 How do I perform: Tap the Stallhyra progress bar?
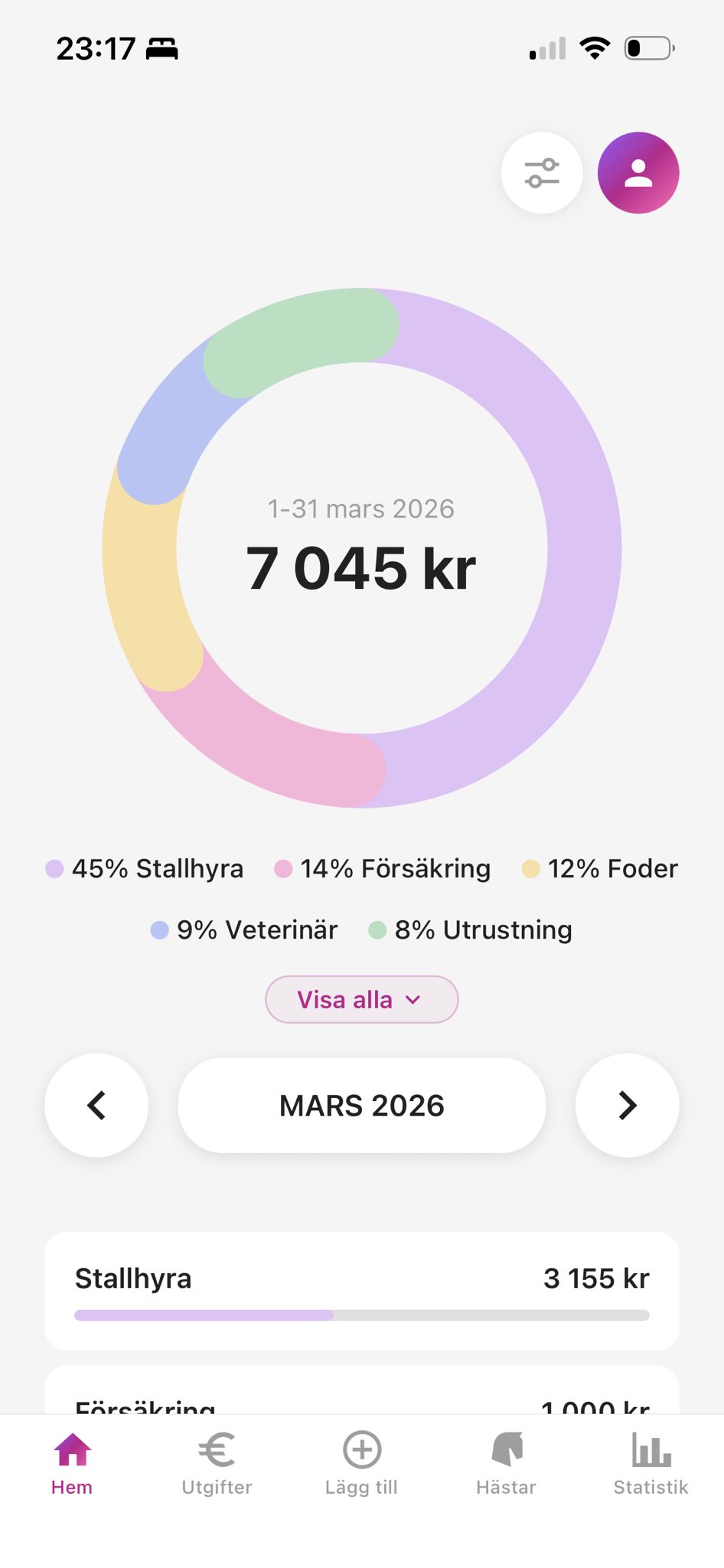tap(361, 1314)
